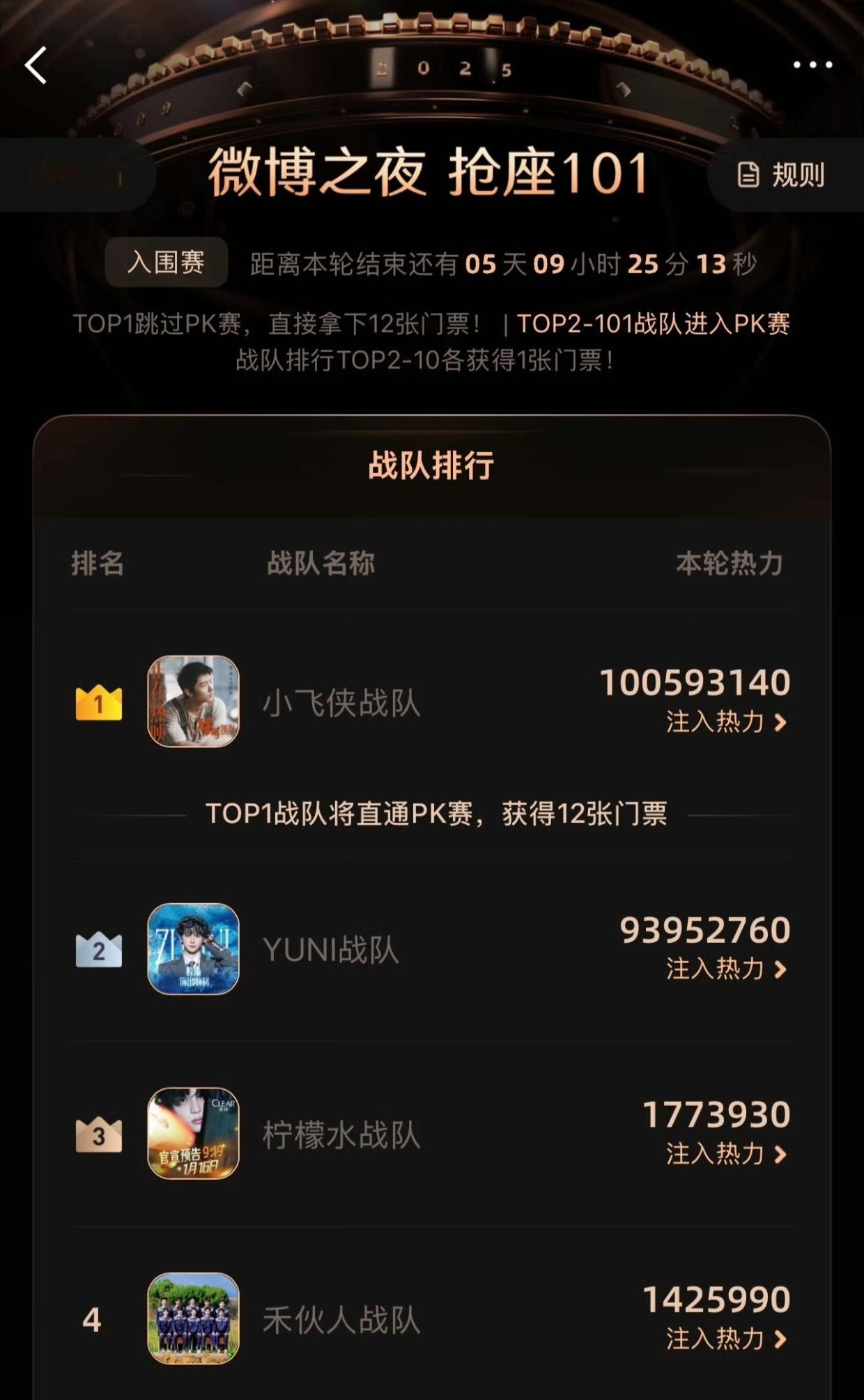
Task: Click the 战队排行 ranking header
Action: (x=431, y=465)
